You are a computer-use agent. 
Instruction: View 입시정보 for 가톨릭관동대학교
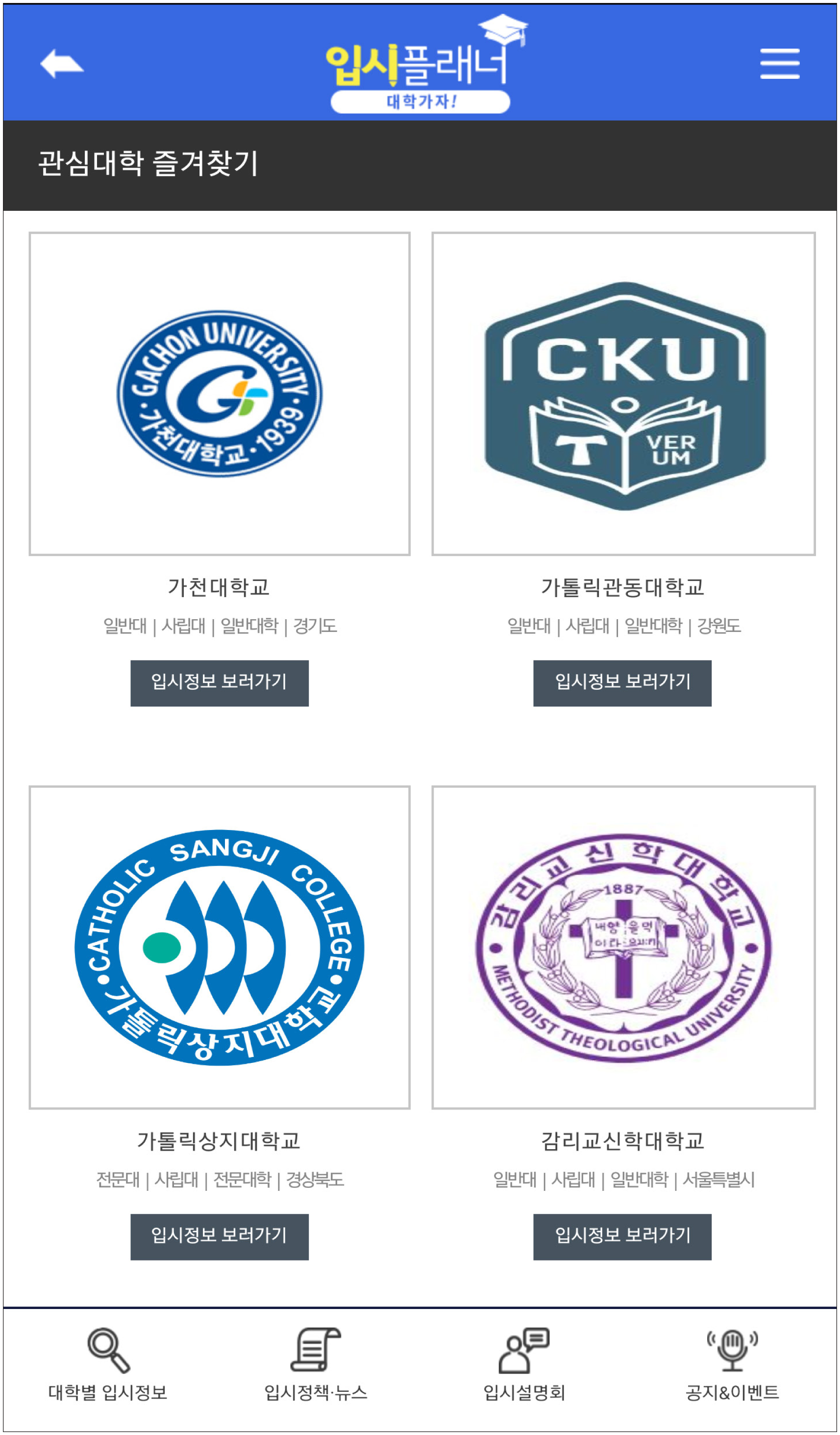coord(622,683)
